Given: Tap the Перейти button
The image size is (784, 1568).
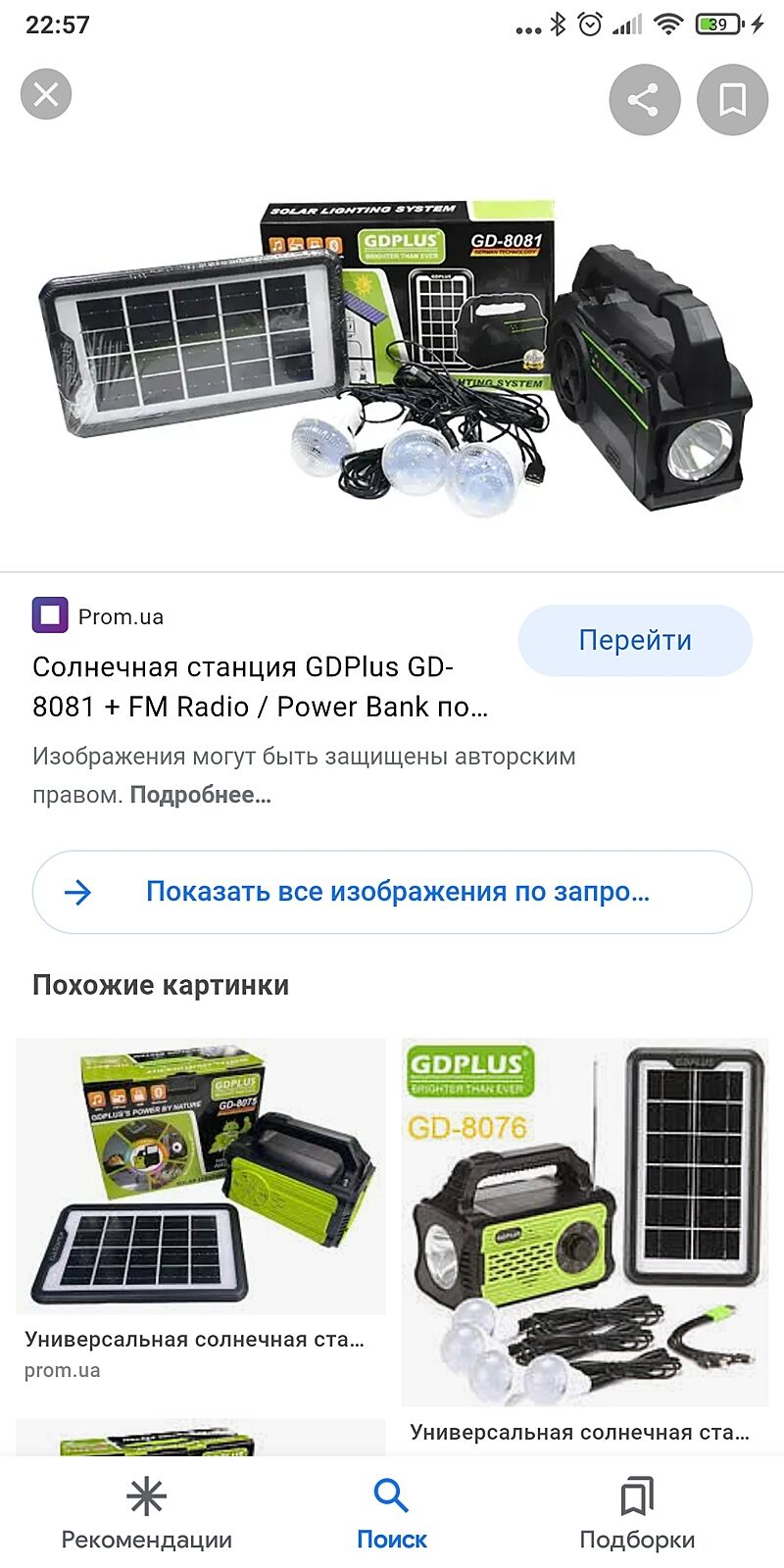Looking at the screenshot, I should tap(635, 640).
